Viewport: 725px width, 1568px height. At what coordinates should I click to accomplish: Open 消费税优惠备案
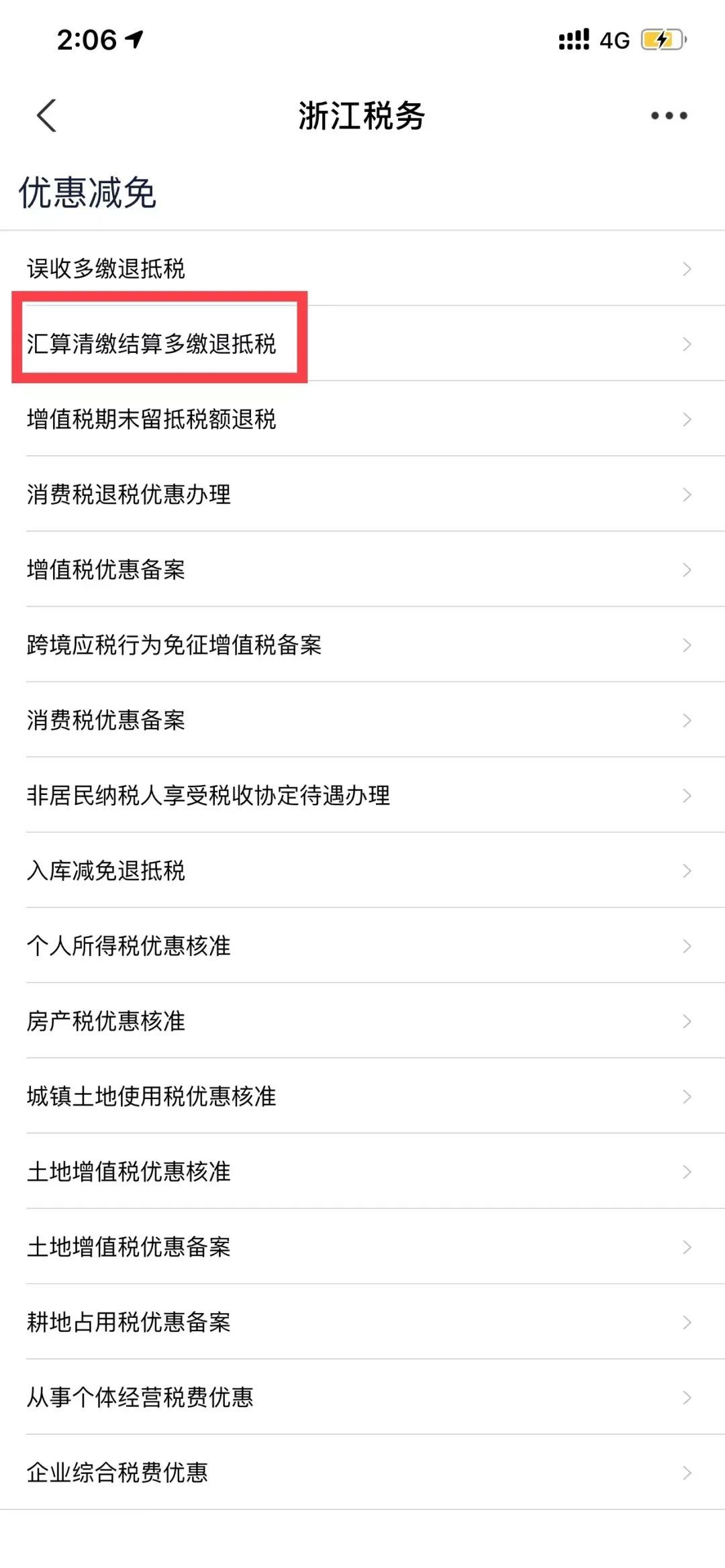[x=362, y=719]
